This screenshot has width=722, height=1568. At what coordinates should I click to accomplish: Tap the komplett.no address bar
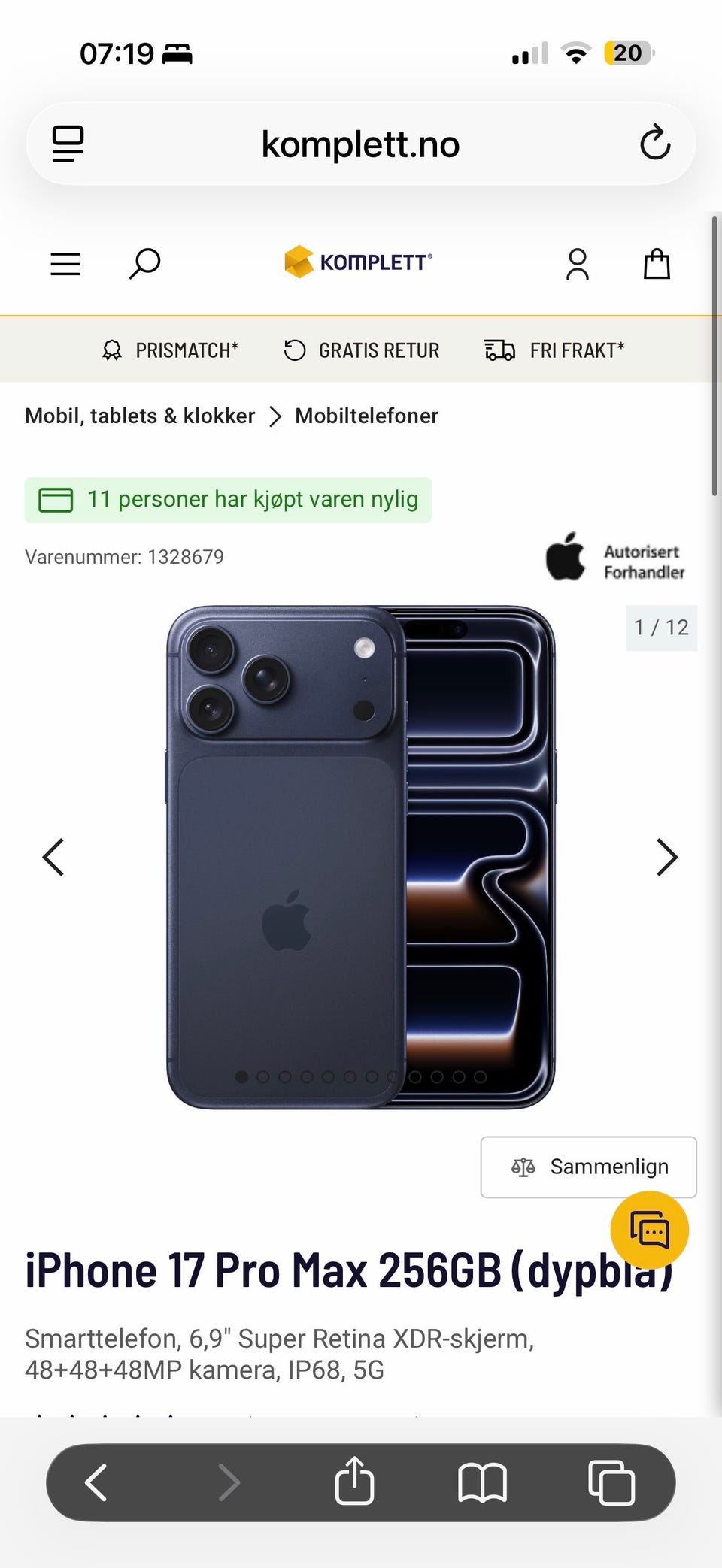coord(360,144)
